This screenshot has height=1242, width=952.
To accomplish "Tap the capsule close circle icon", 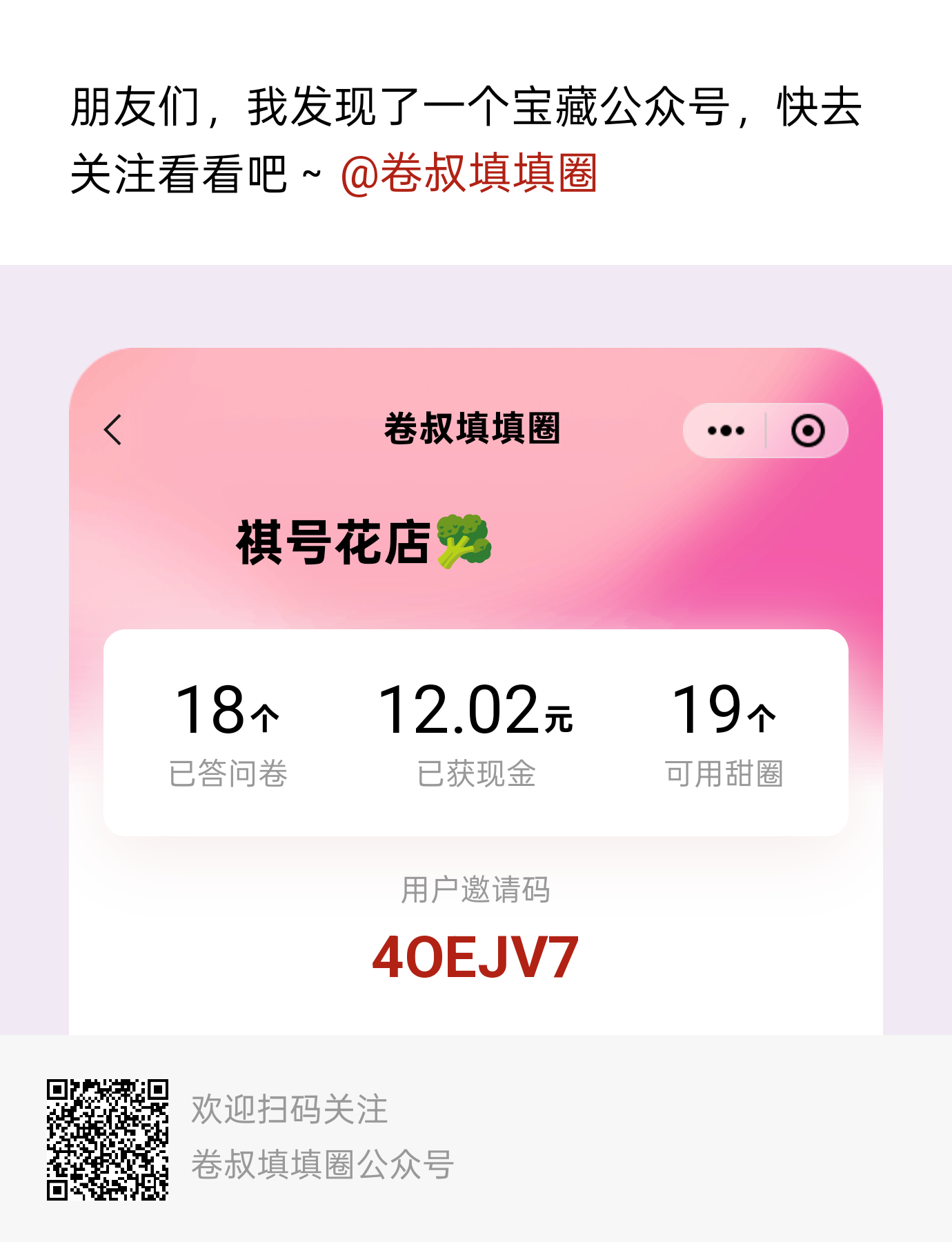I will (807, 429).
